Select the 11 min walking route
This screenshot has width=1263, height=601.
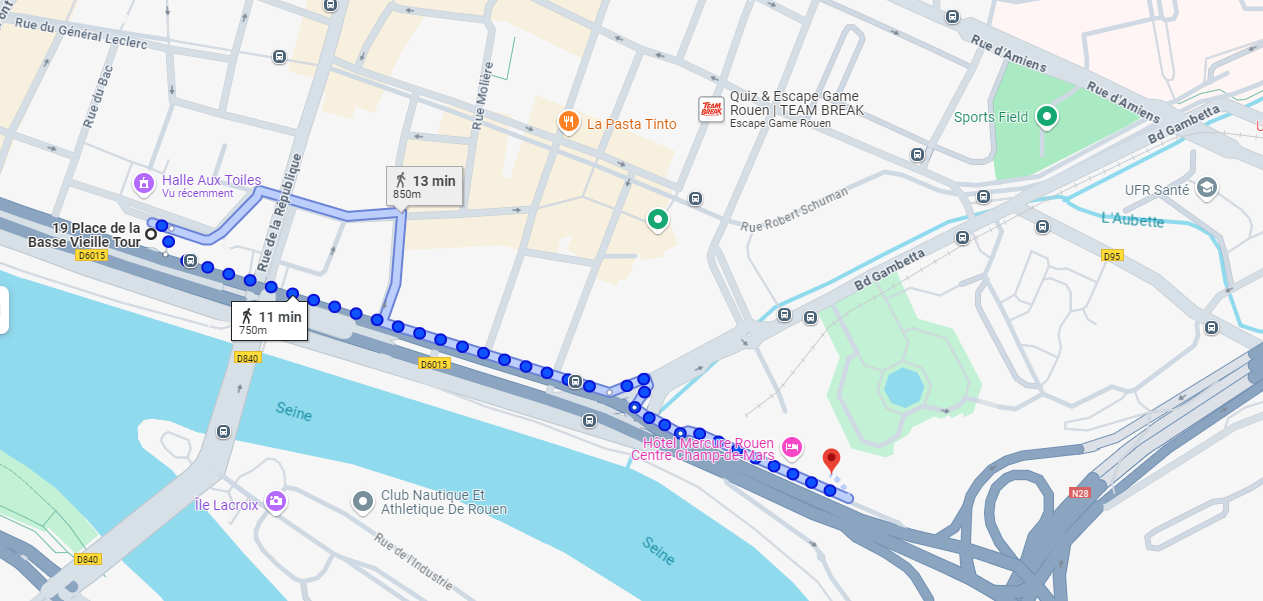[x=269, y=321]
